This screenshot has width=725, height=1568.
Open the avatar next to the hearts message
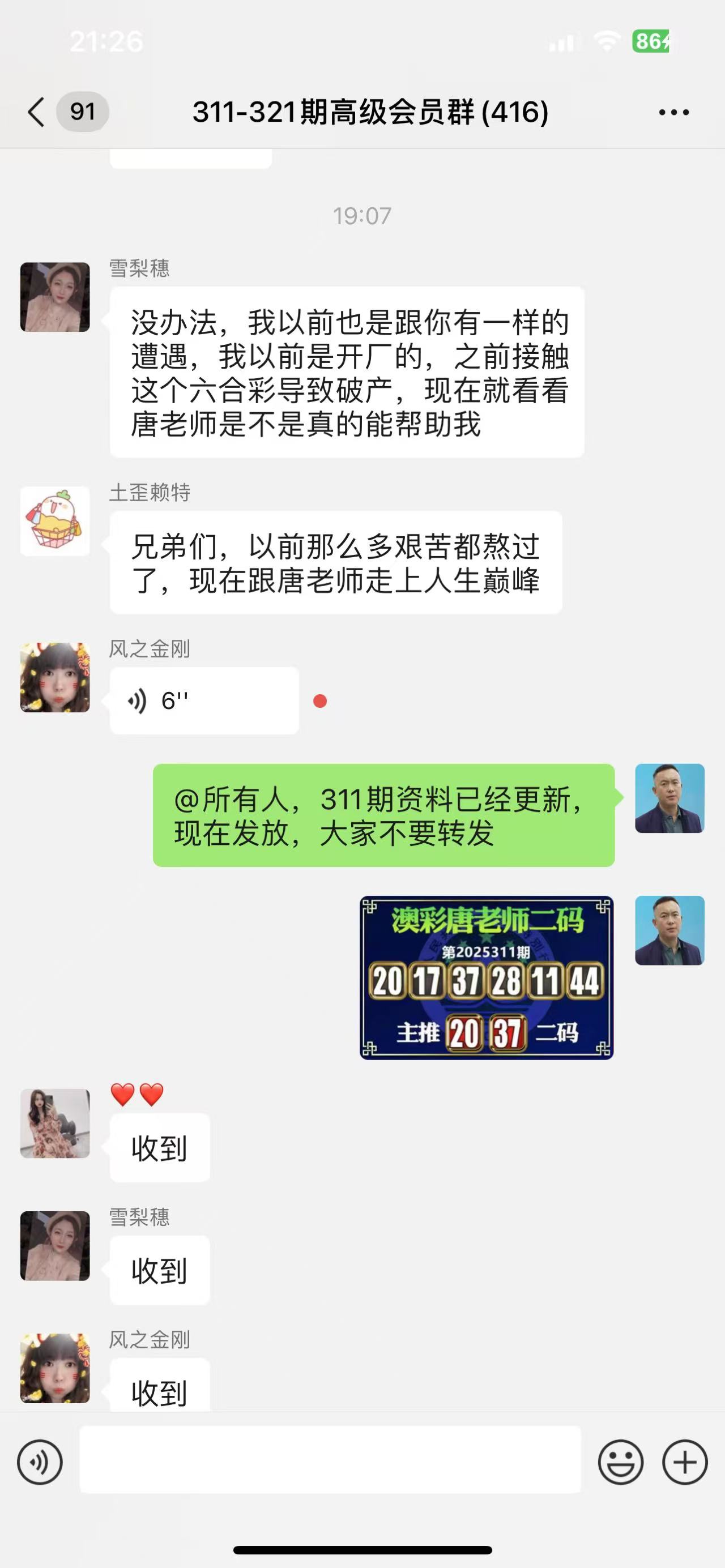click(56, 1123)
